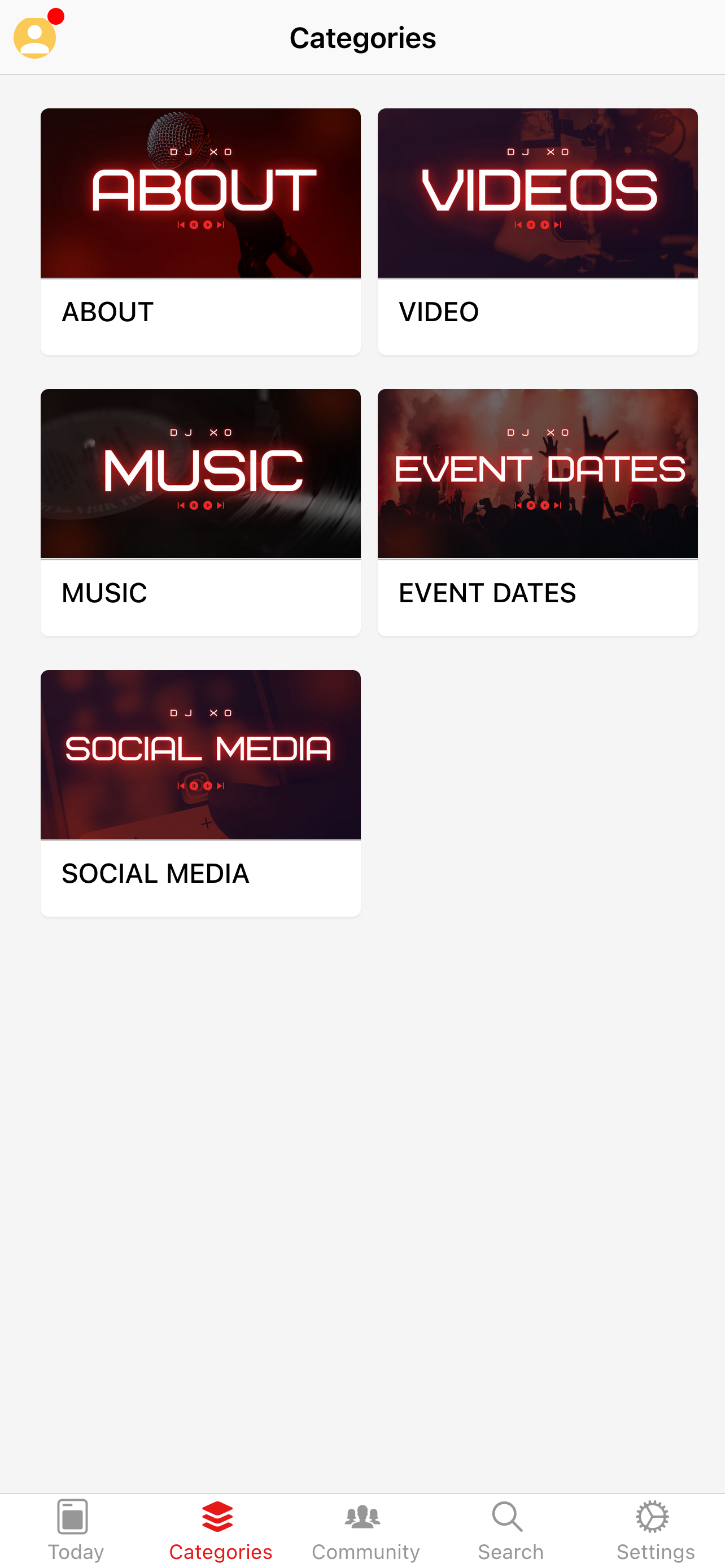Tap the MUSIC banner thumbnail image

(x=201, y=474)
